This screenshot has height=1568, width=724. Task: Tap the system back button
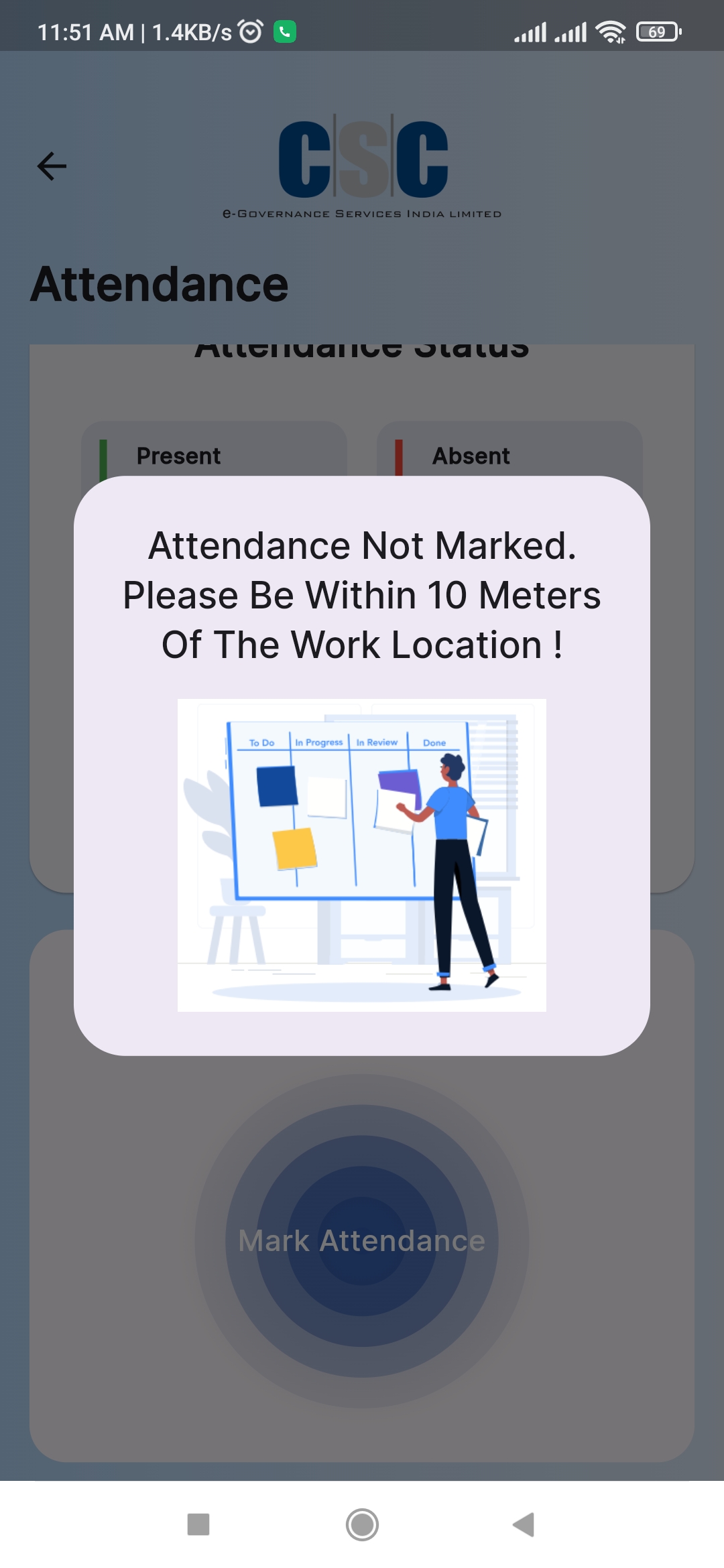(524, 1524)
